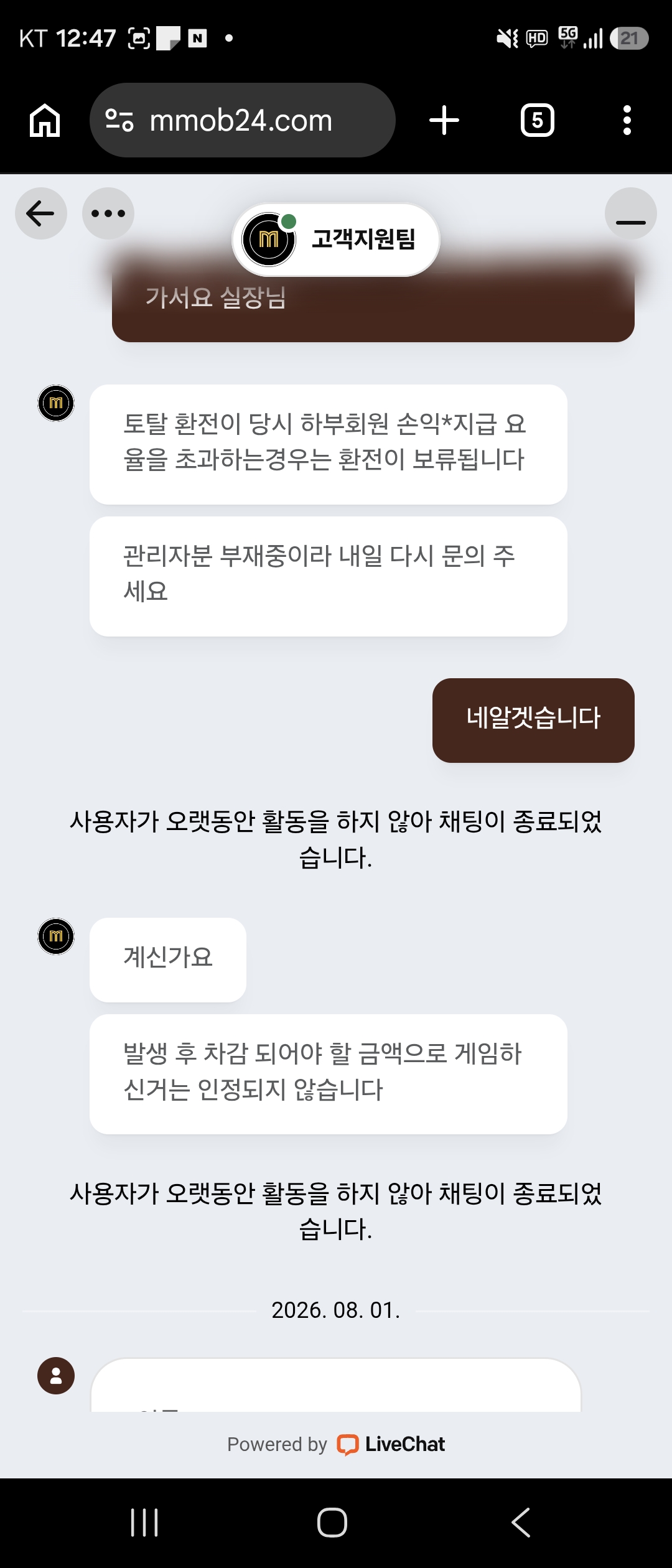Follow the Powered by LiveChat link
Viewport: 672px width, 1568px height.
click(336, 1444)
